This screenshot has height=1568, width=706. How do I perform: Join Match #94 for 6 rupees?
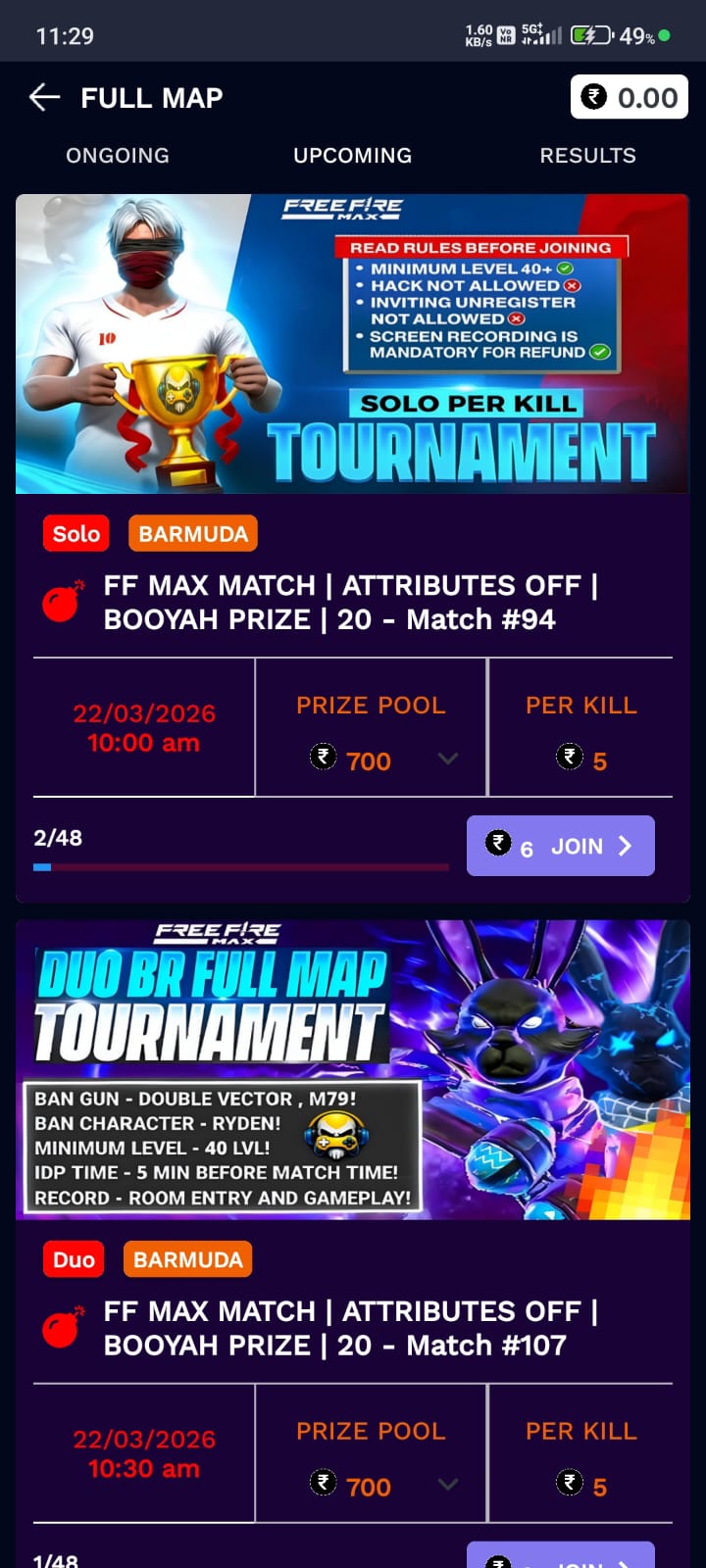[560, 846]
